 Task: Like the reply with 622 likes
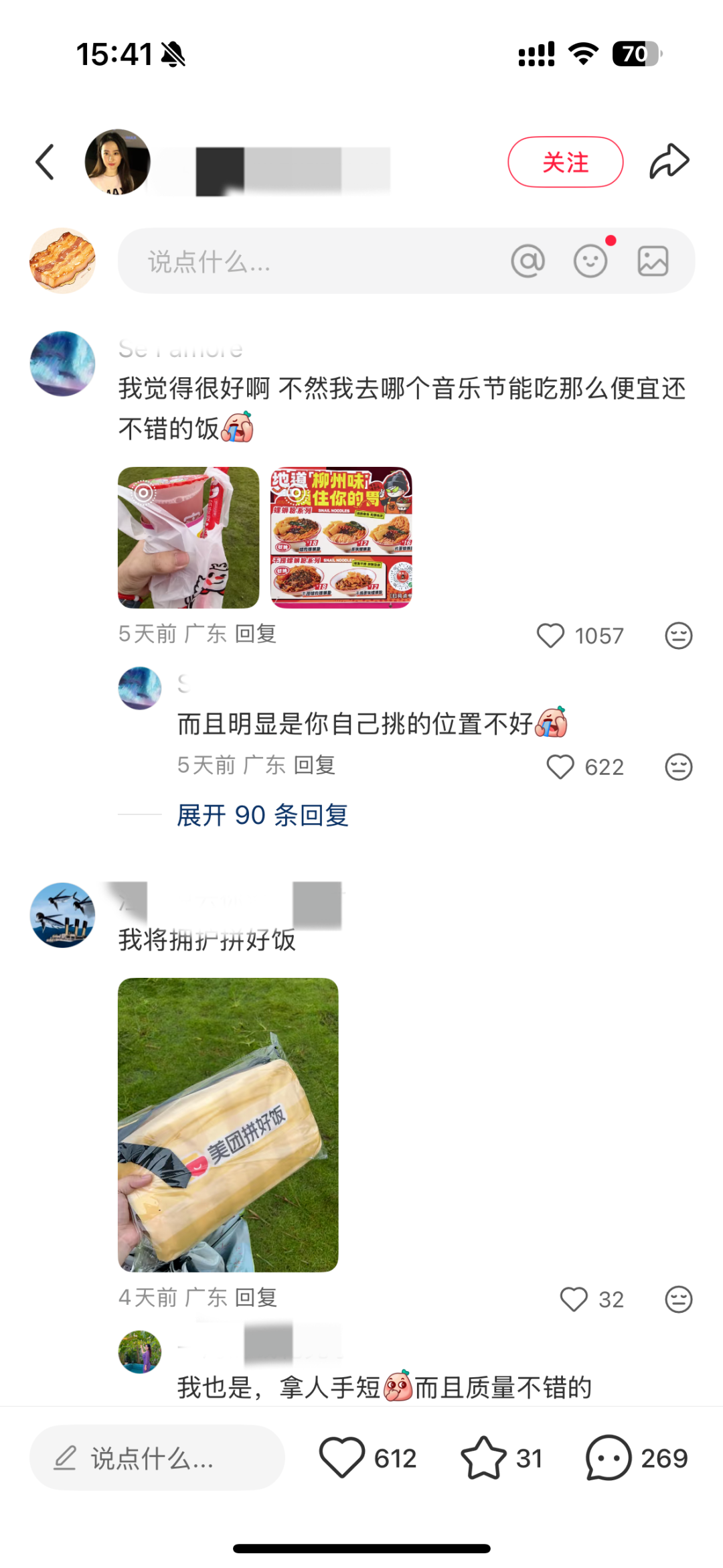point(560,767)
